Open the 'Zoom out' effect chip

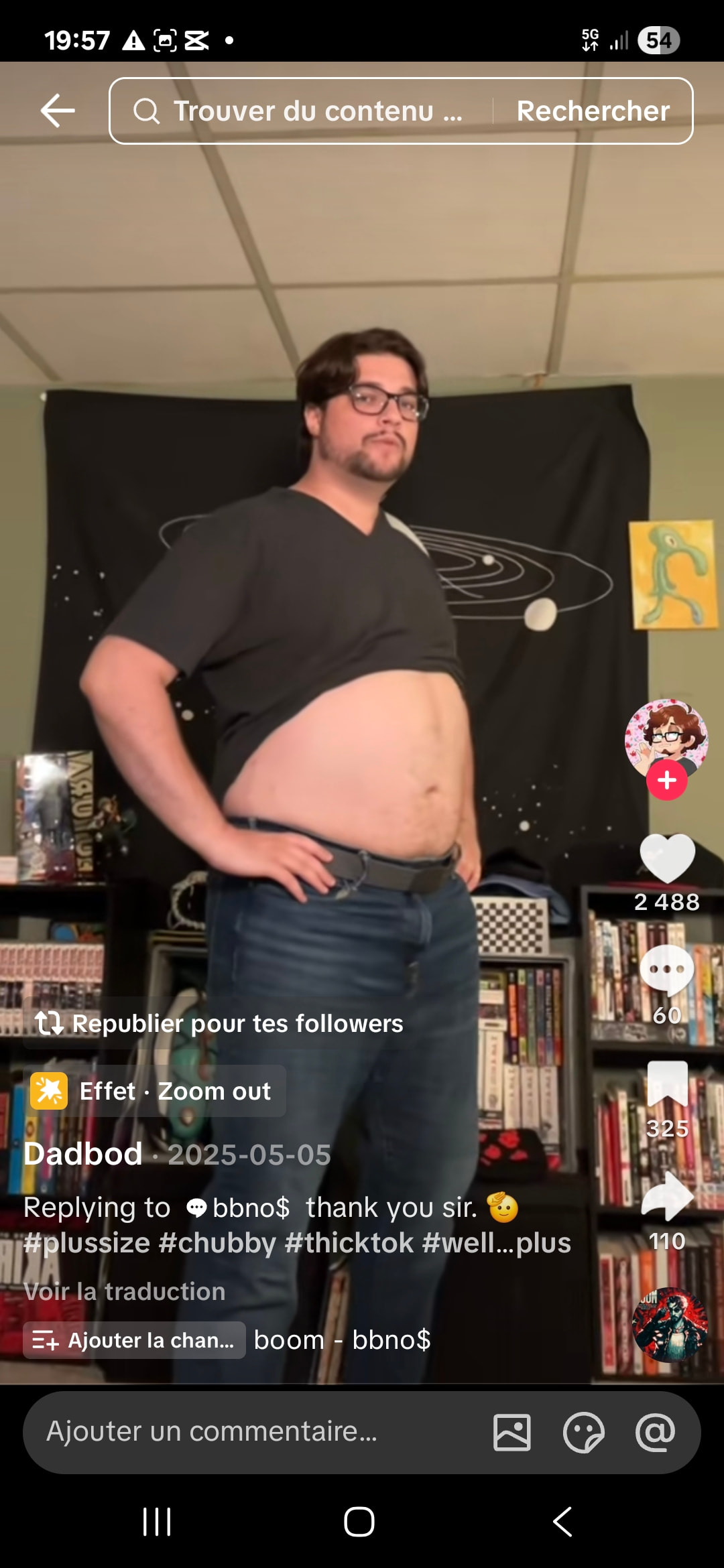tap(155, 1091)
